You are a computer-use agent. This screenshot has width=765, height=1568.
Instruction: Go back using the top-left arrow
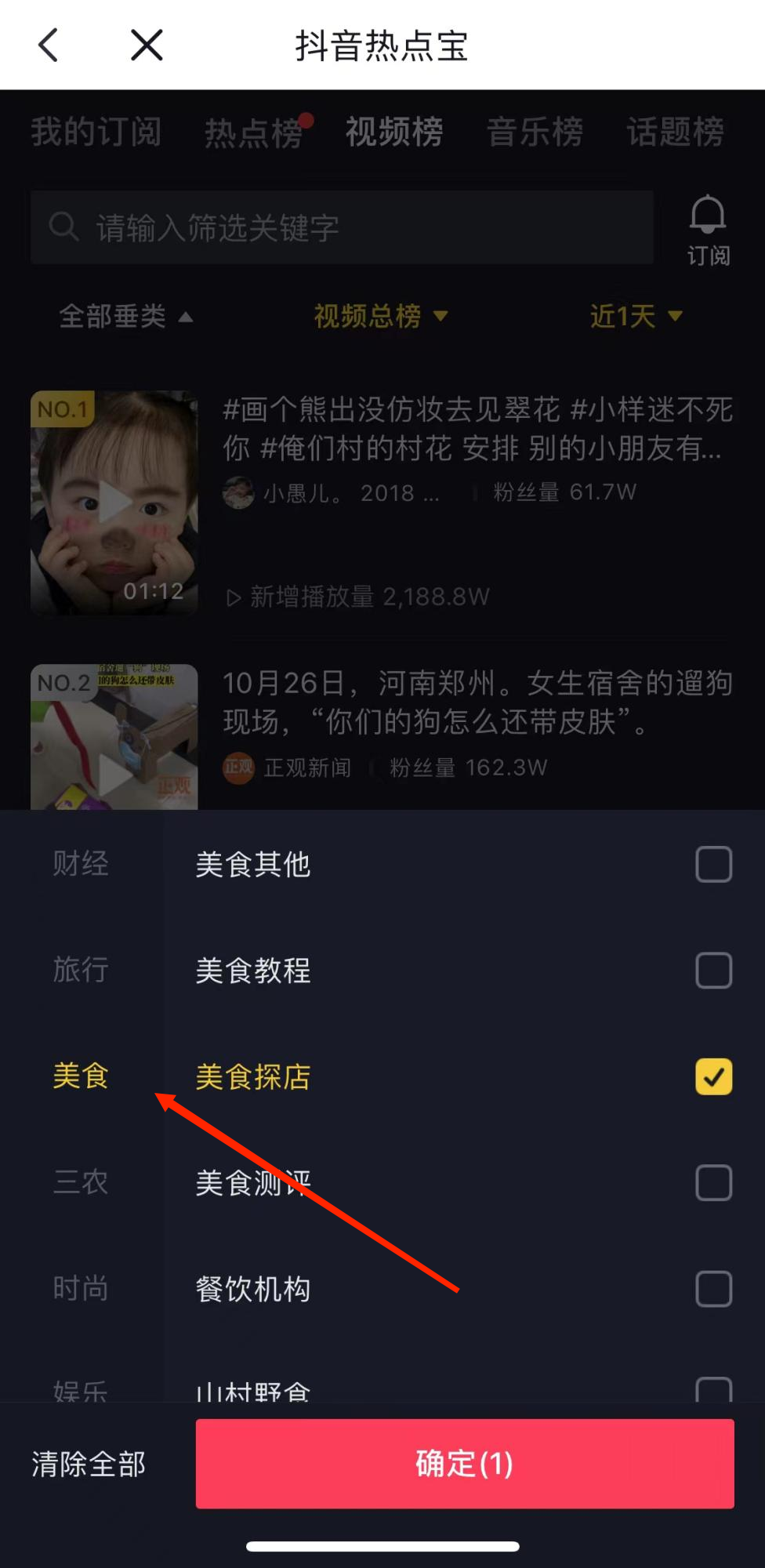click(49, 45)
